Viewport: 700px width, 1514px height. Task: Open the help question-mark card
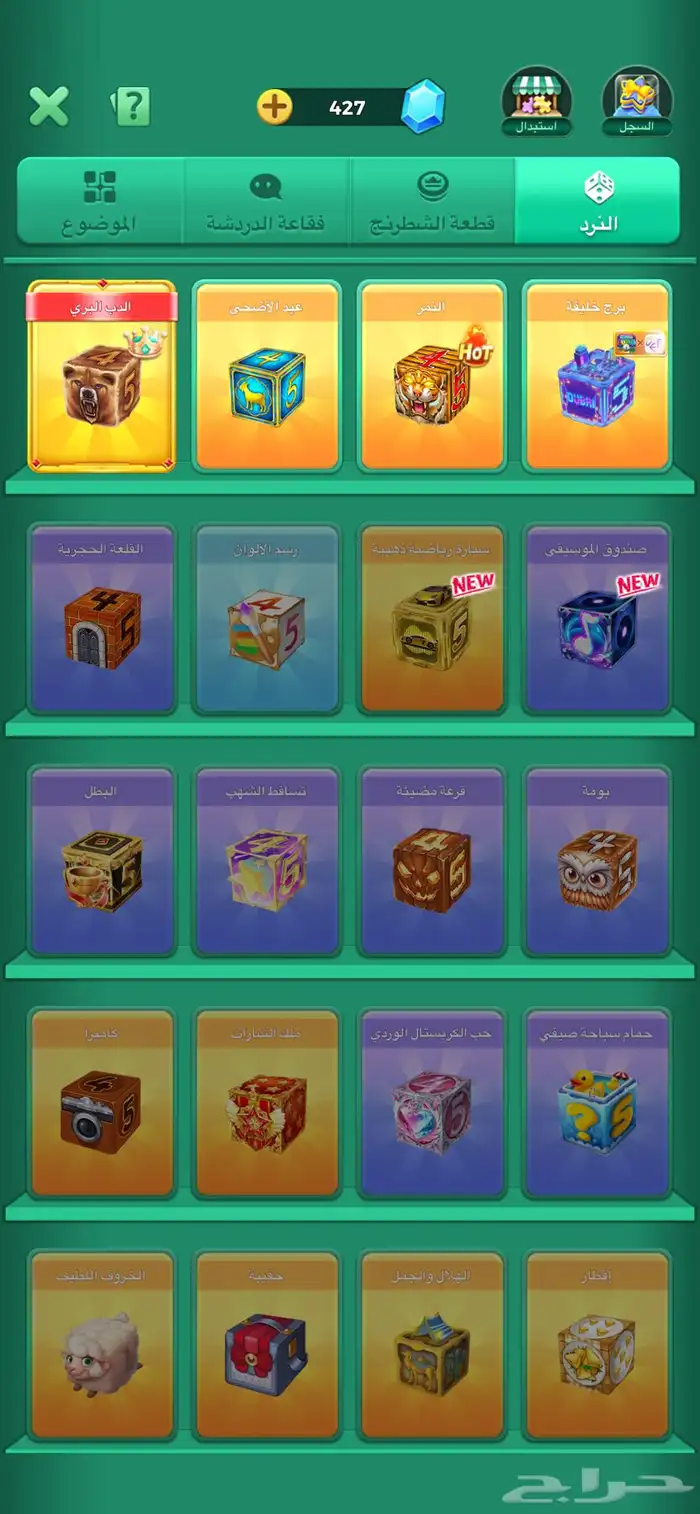132,106
